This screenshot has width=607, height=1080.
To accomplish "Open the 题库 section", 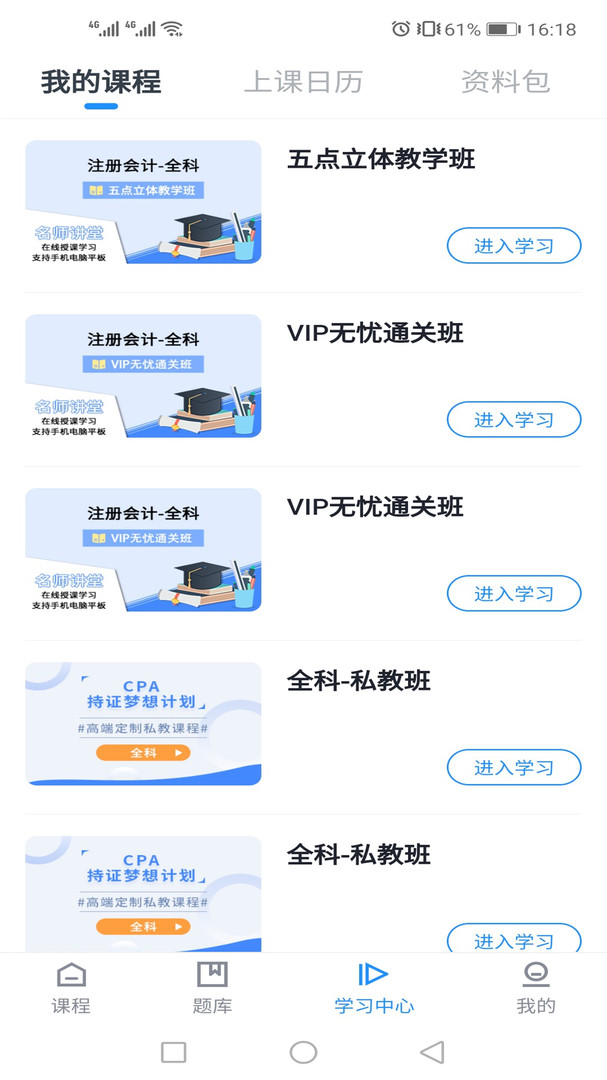I will point(212,988).
